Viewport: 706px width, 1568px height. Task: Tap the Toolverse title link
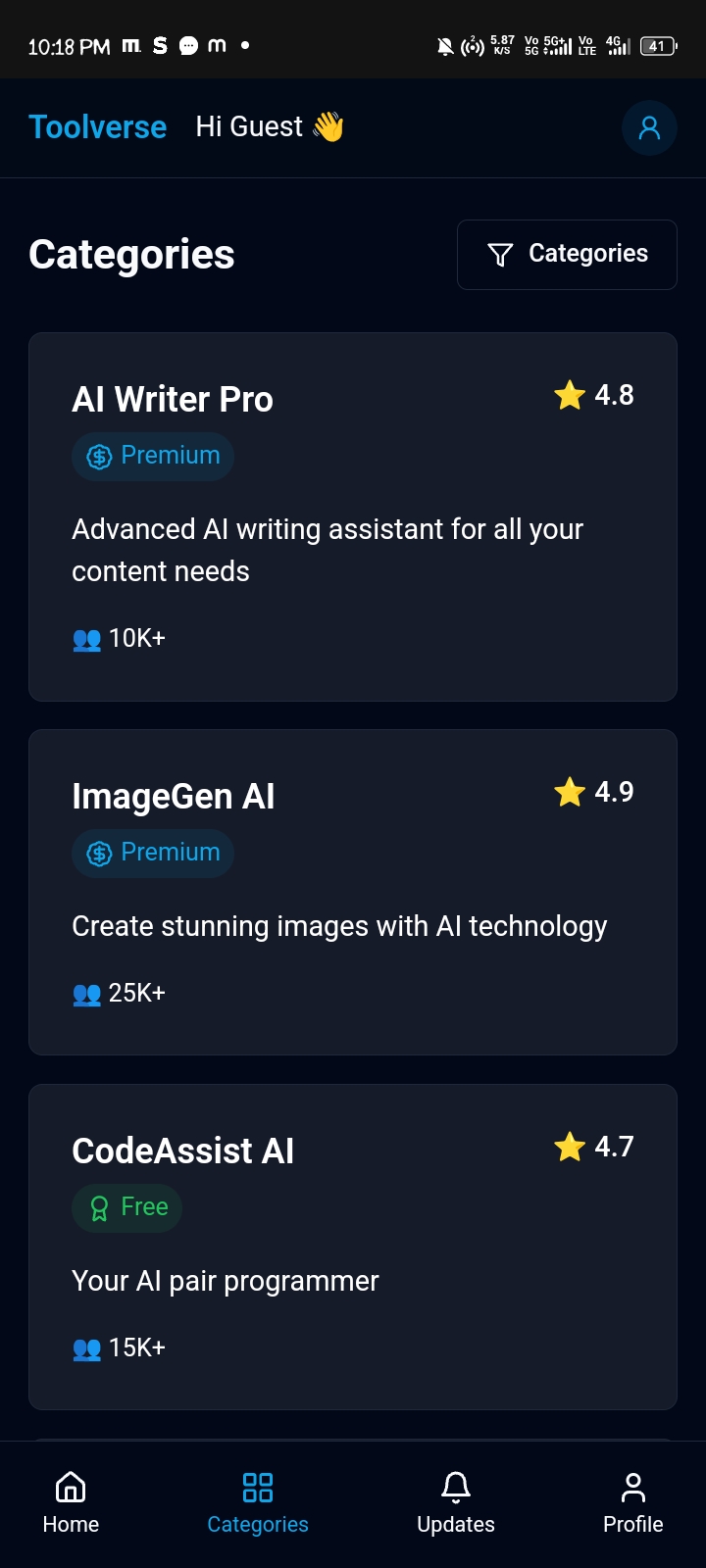pyautogui.click(x=98, y=127)
